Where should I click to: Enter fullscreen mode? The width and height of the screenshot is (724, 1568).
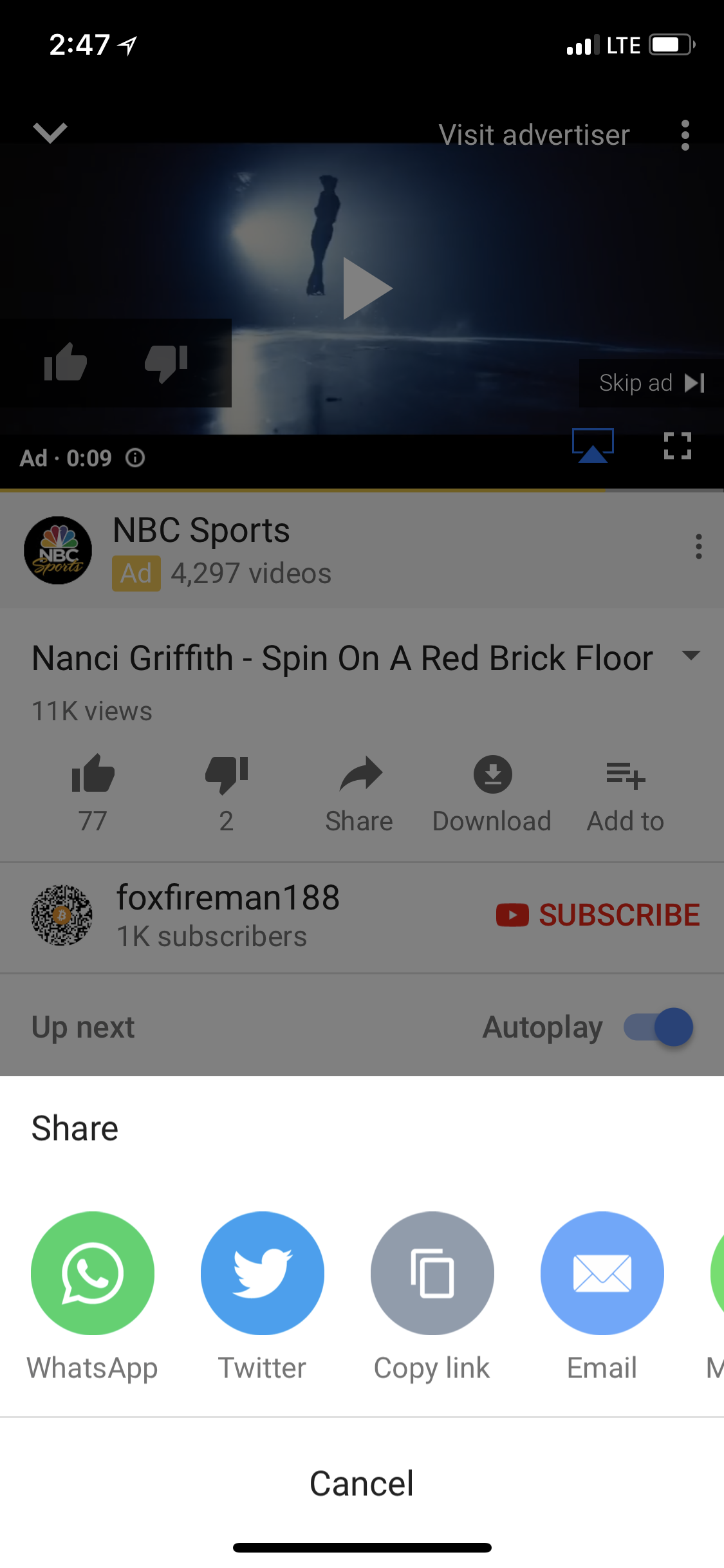[x=677, y=445]
